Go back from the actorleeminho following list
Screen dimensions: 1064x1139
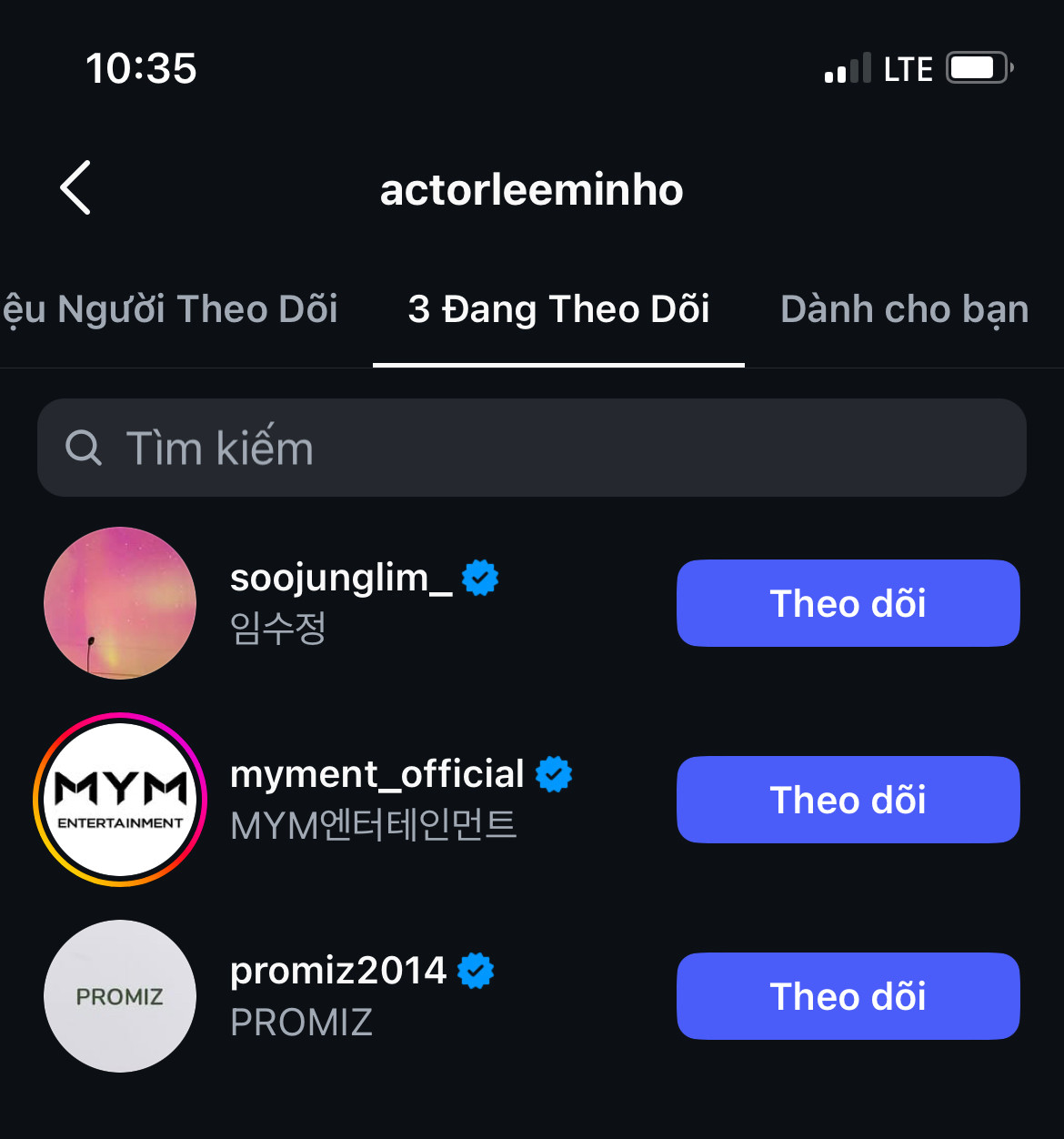75,187
